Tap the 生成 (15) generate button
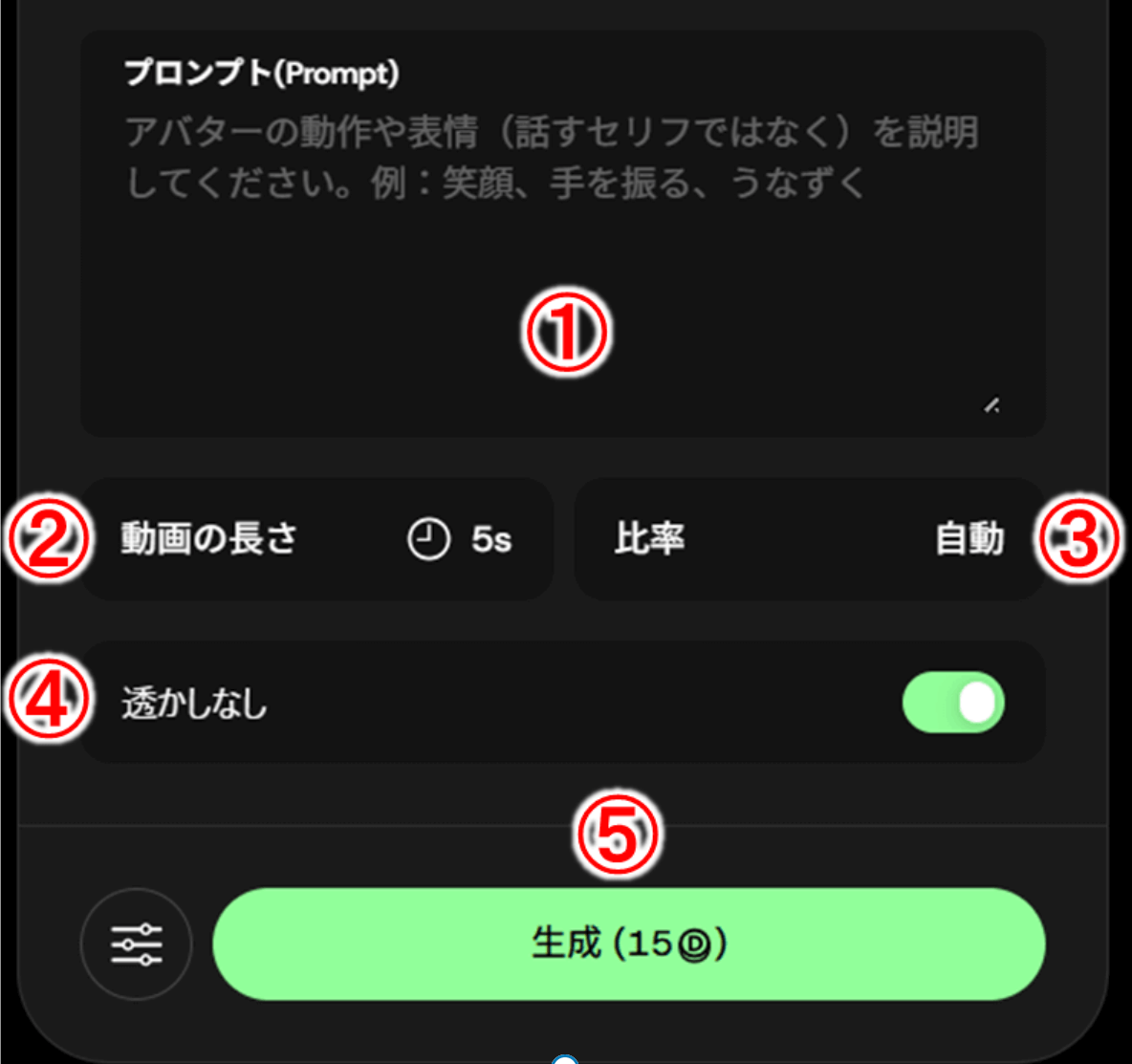 [x=628, y=945]
